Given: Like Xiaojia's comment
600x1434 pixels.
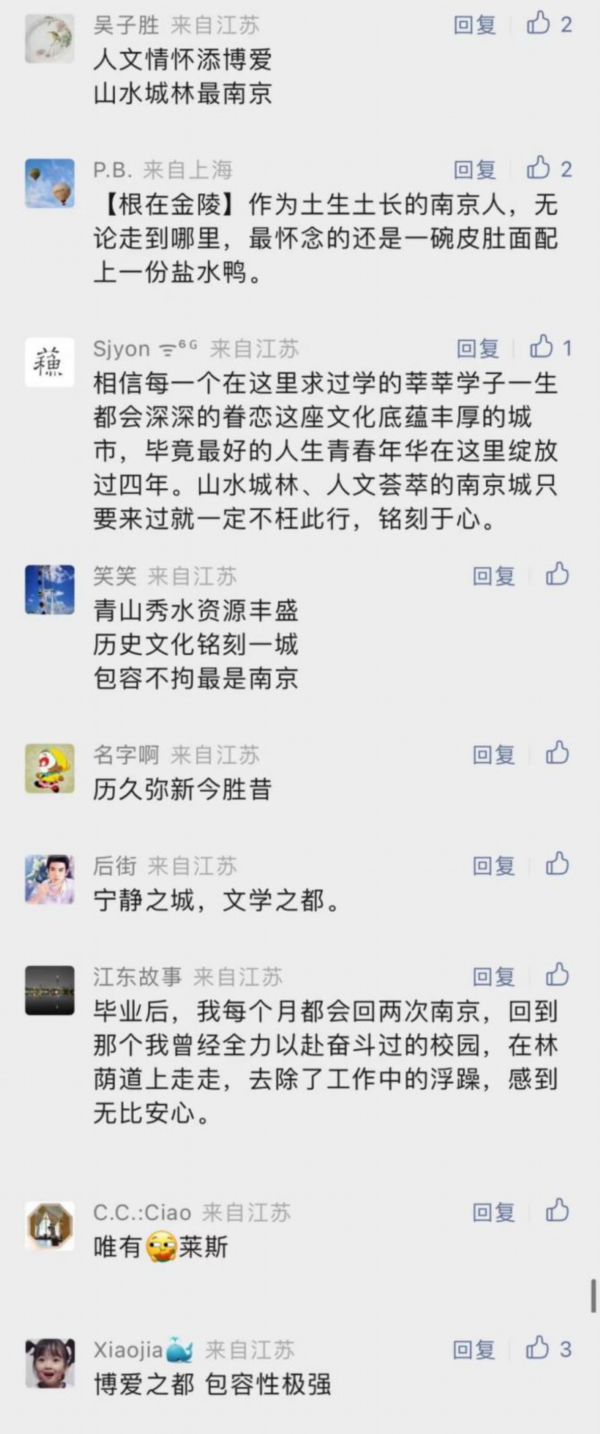Looking at the screenshot, I should [540, 1348].
